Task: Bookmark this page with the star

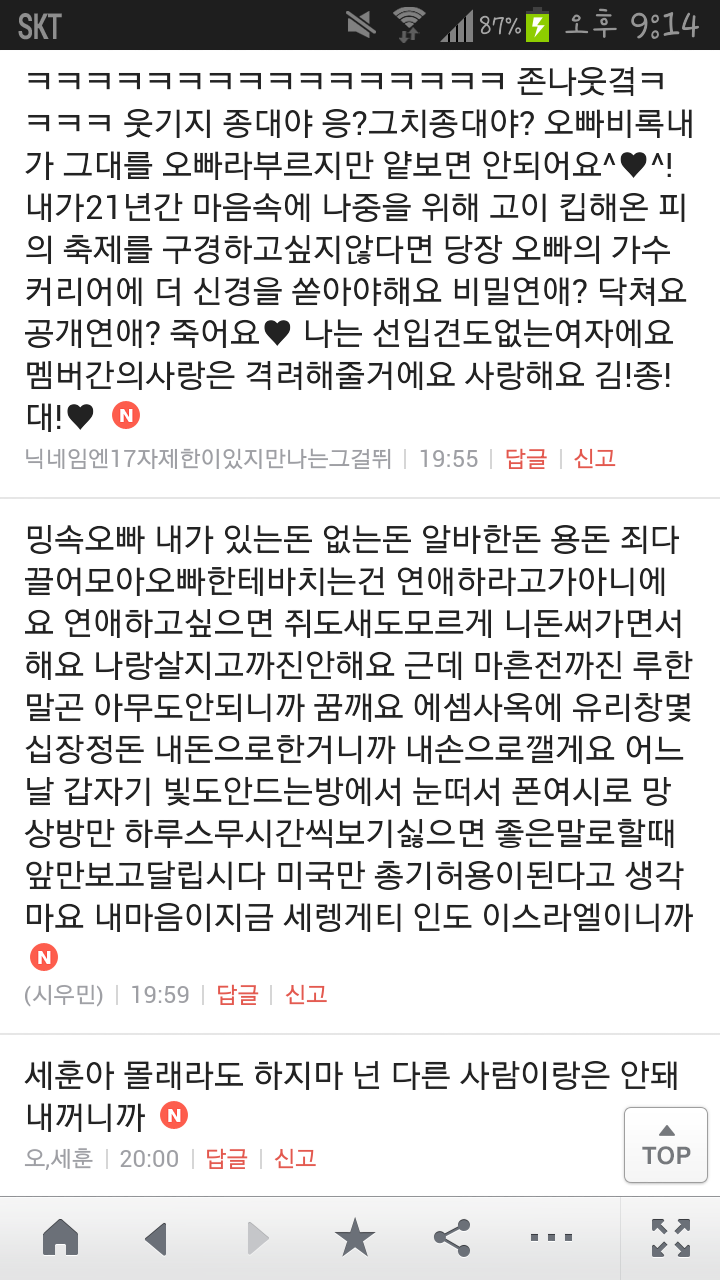Action: pos(355,1238)
